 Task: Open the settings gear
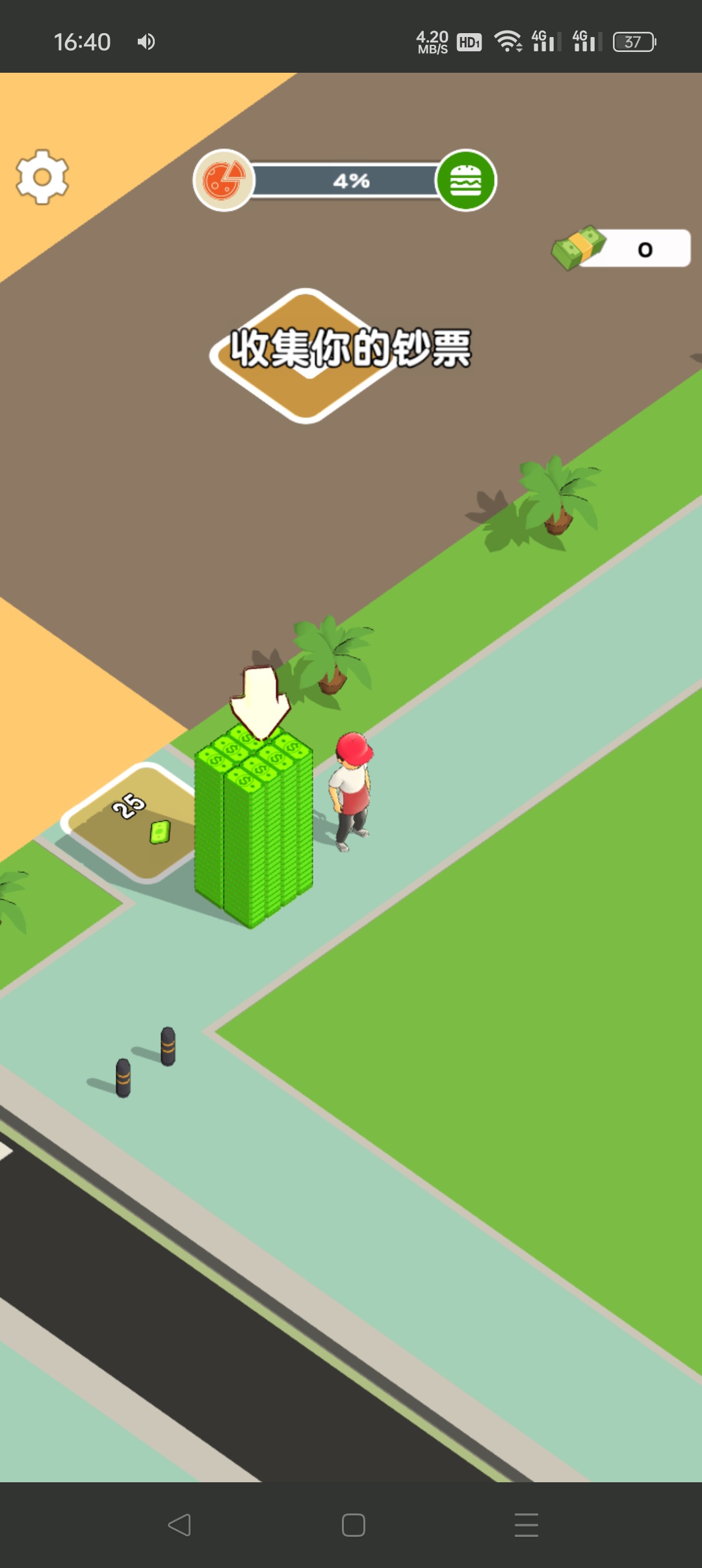coord(42,177)
